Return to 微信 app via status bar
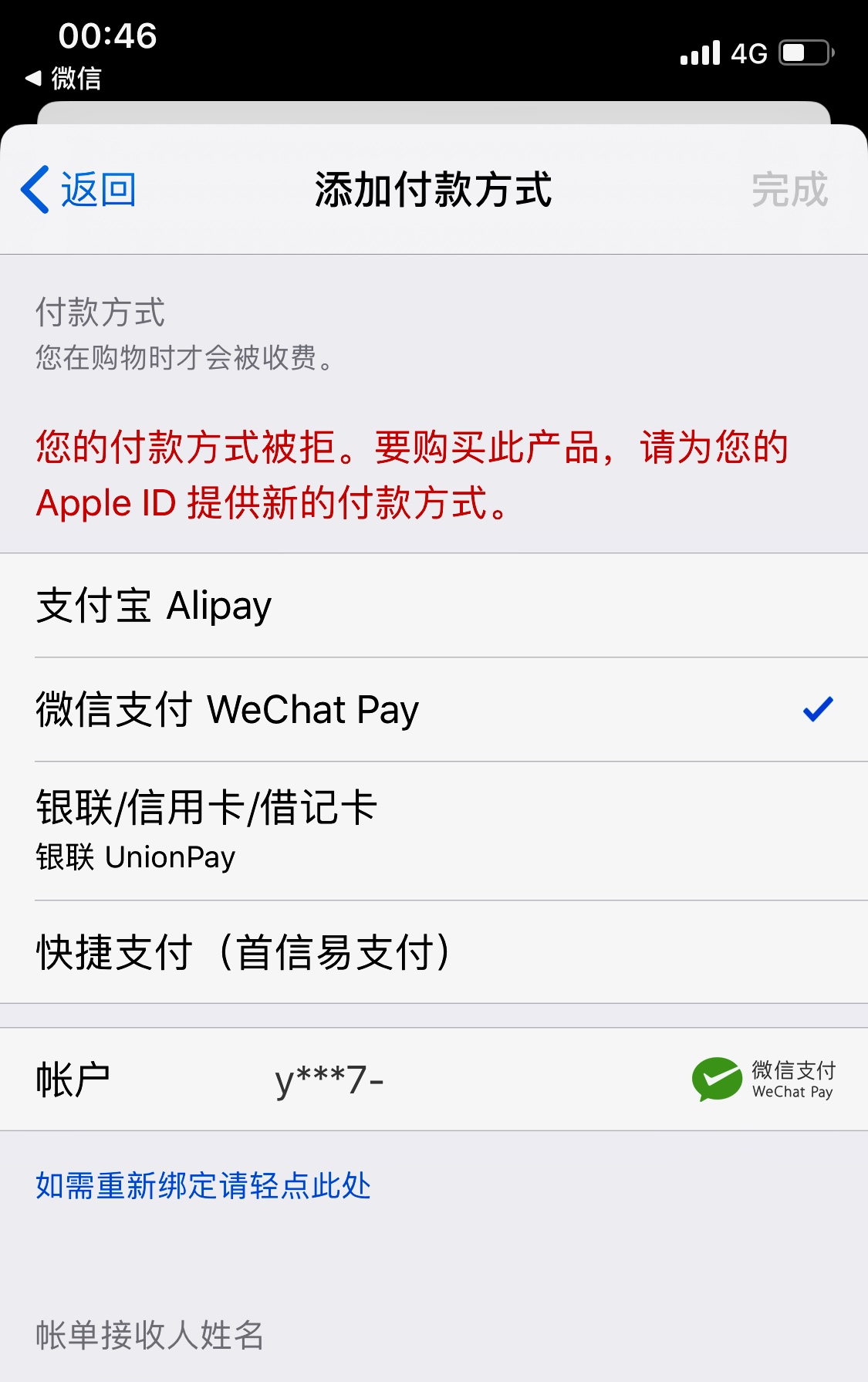 [x=65, y=78]
